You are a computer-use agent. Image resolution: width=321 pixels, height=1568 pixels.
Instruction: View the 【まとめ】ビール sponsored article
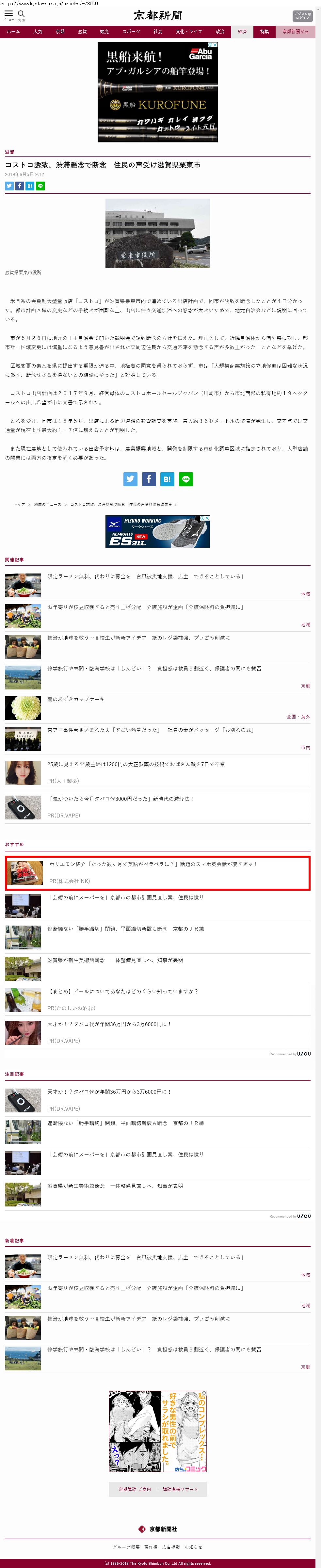pyautogui.click(x=122, y=992)
